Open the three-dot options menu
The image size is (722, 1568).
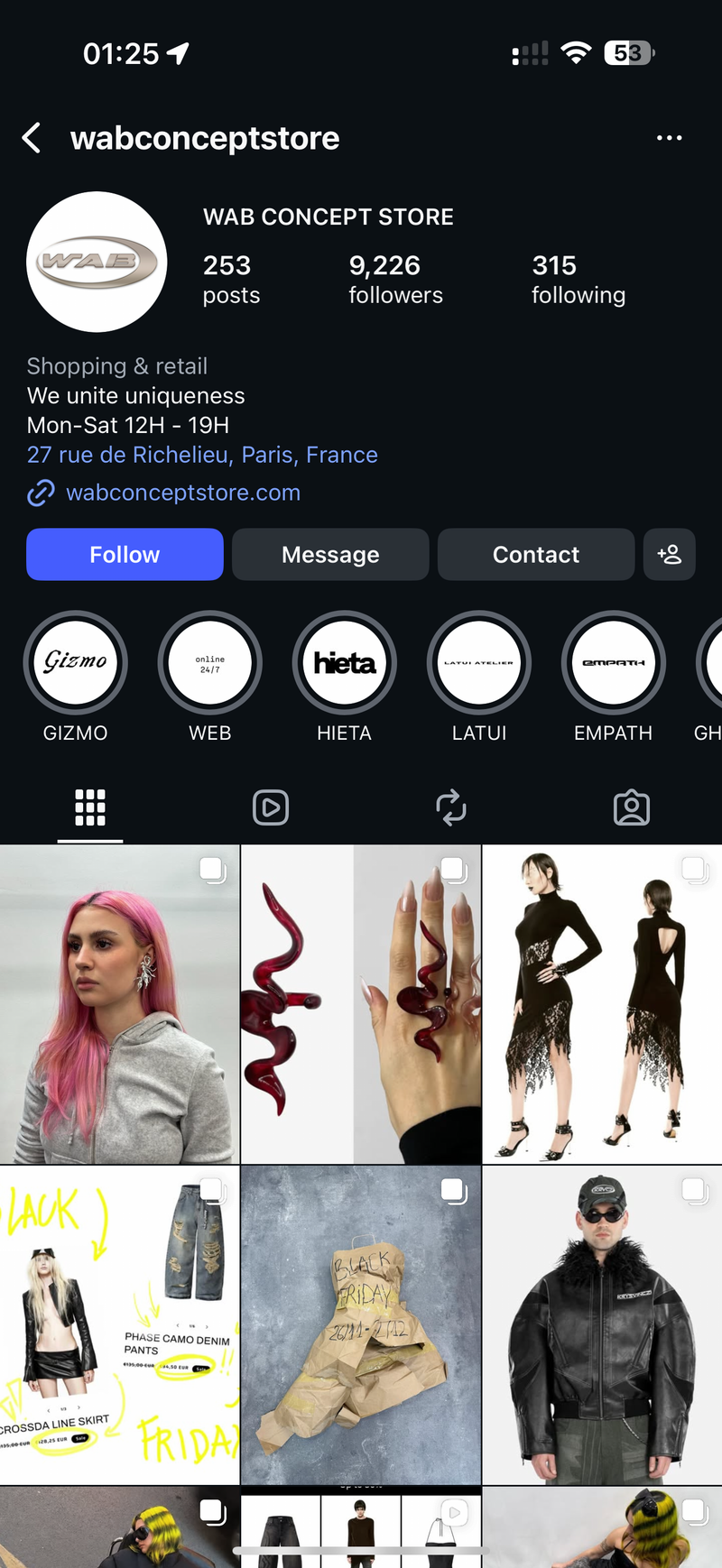pyautogui.click(x=669, y=138)
